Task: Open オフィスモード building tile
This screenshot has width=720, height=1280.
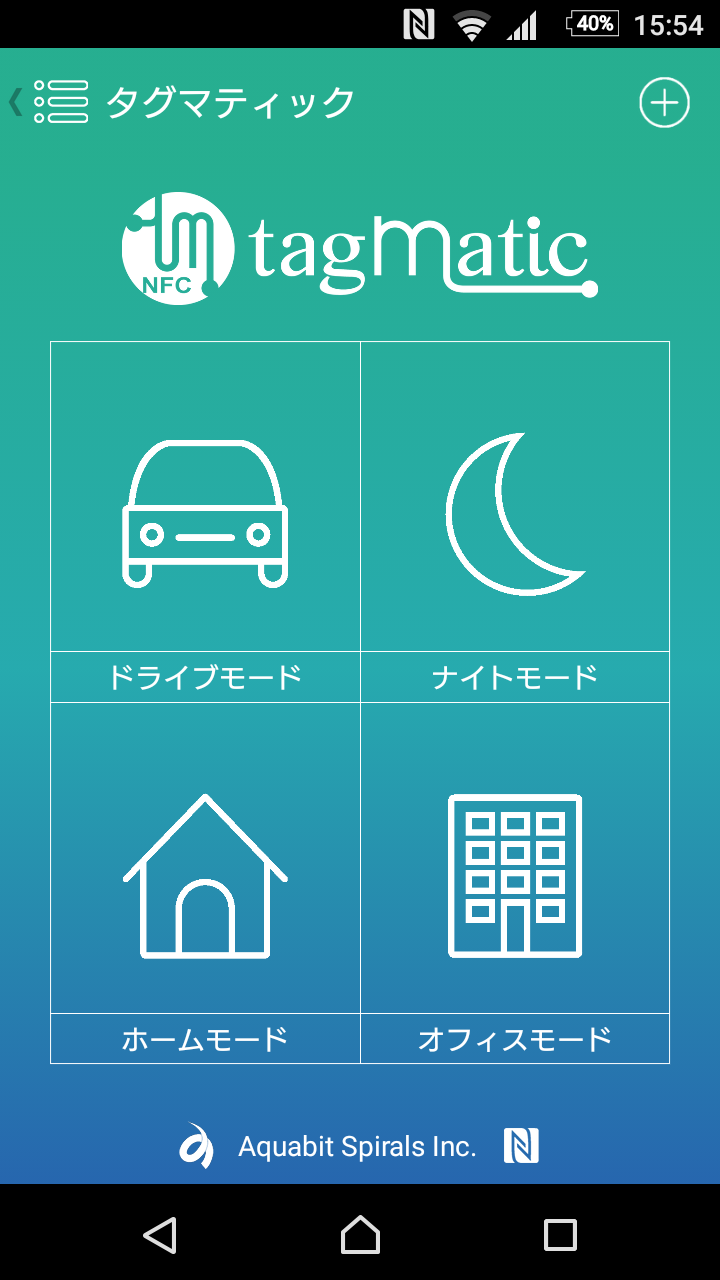Action: (x=515, y=883)
